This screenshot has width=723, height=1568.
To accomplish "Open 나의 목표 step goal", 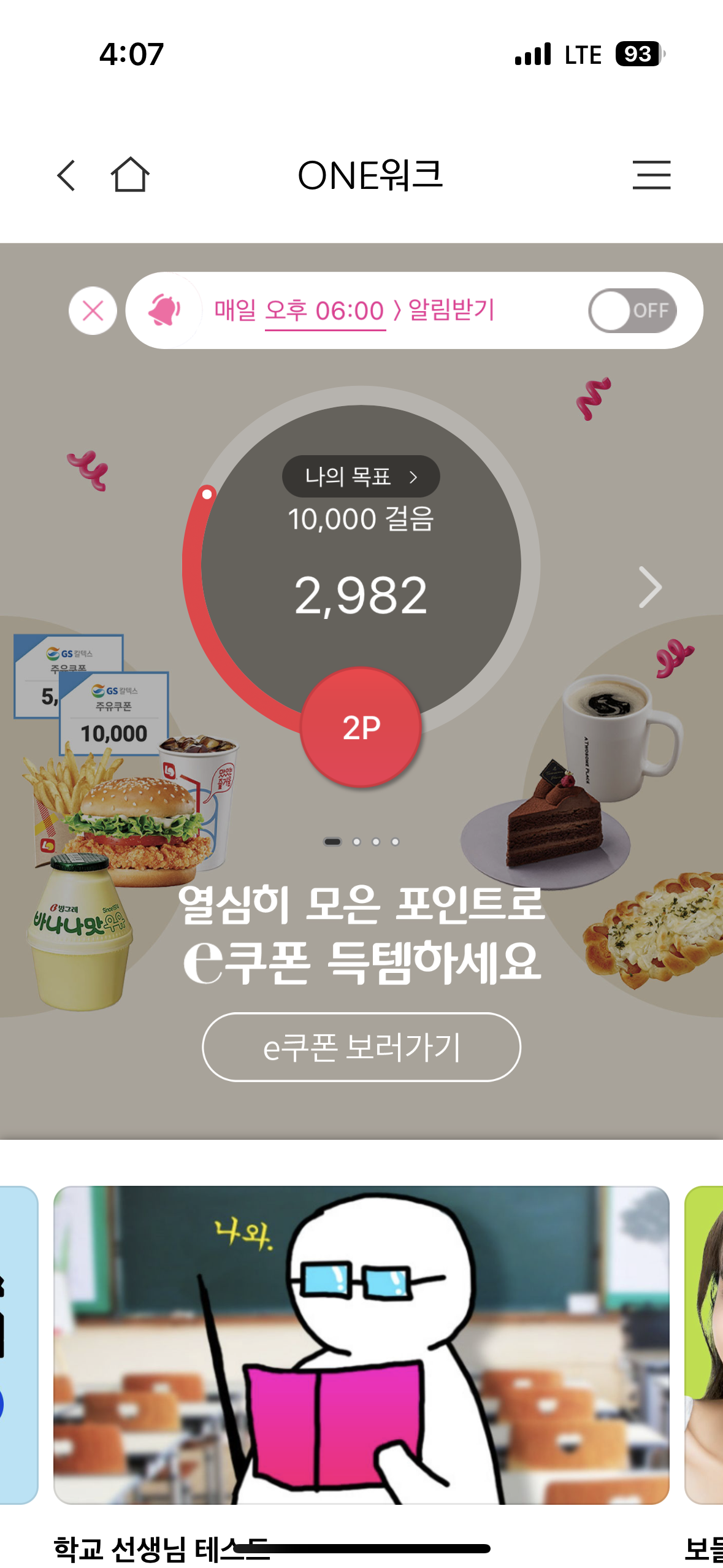I will pyautogui.click(x=361, y=477).
